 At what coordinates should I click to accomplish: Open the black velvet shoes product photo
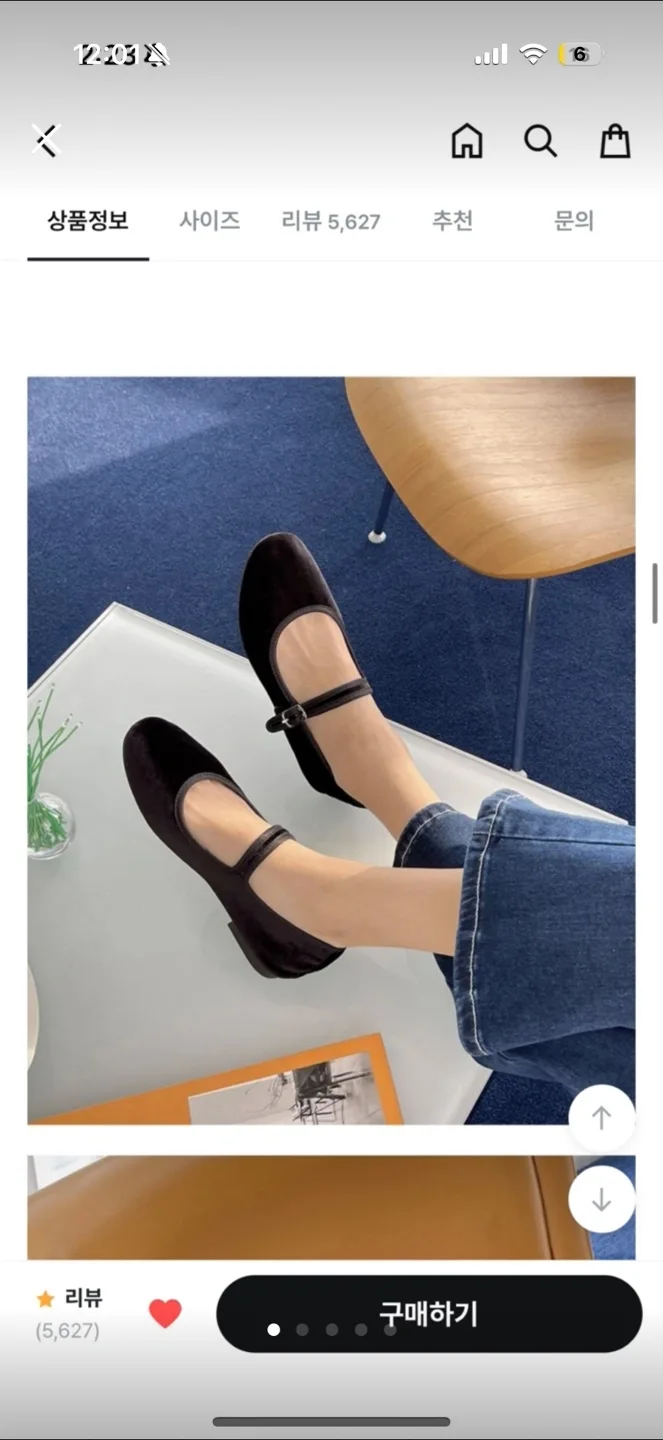coord(331,750)
